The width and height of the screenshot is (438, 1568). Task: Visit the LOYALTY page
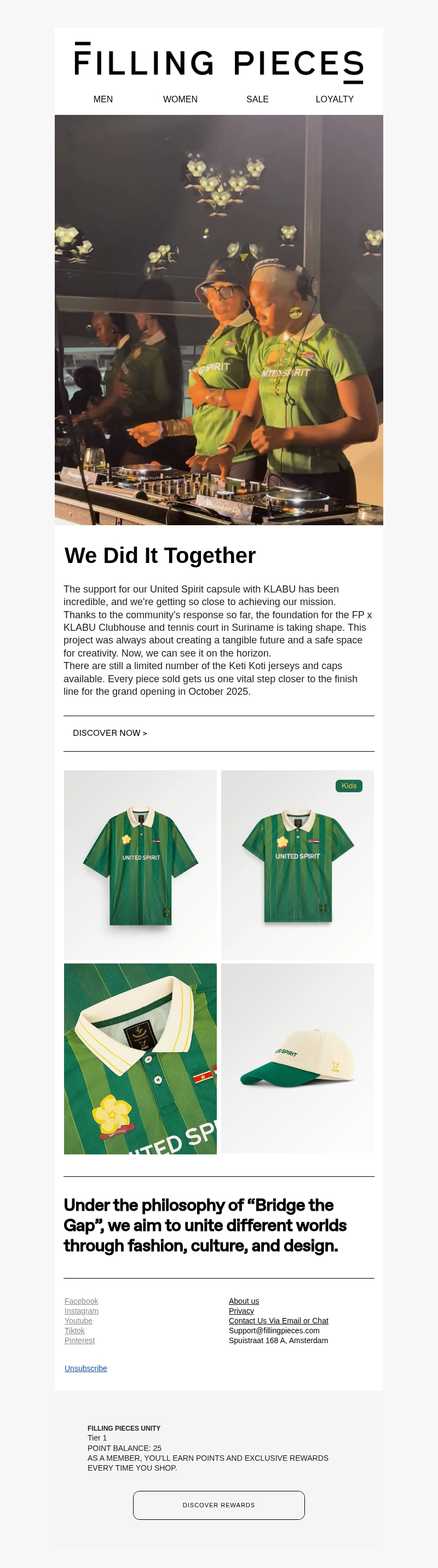[335, 99]
